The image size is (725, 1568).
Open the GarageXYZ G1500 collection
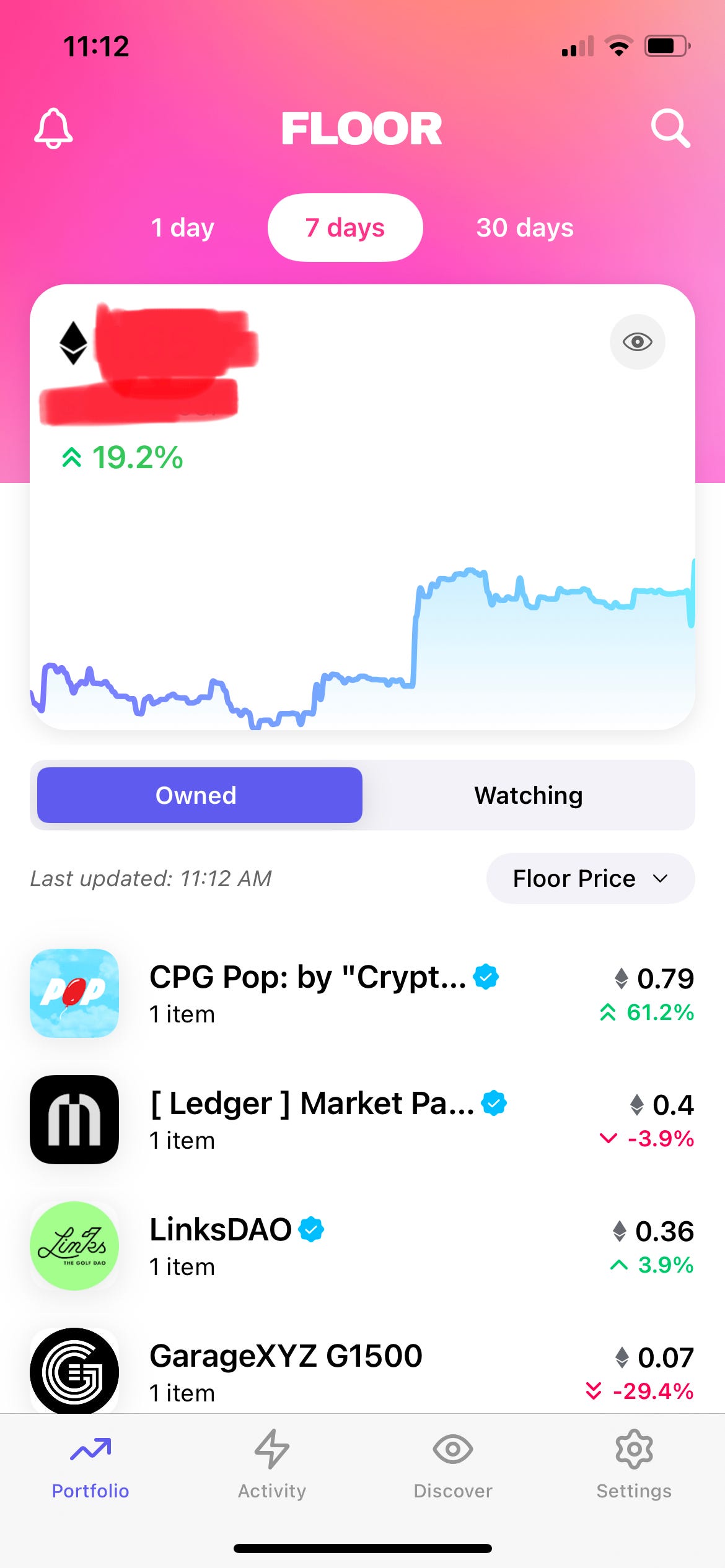coord(362,1371)
